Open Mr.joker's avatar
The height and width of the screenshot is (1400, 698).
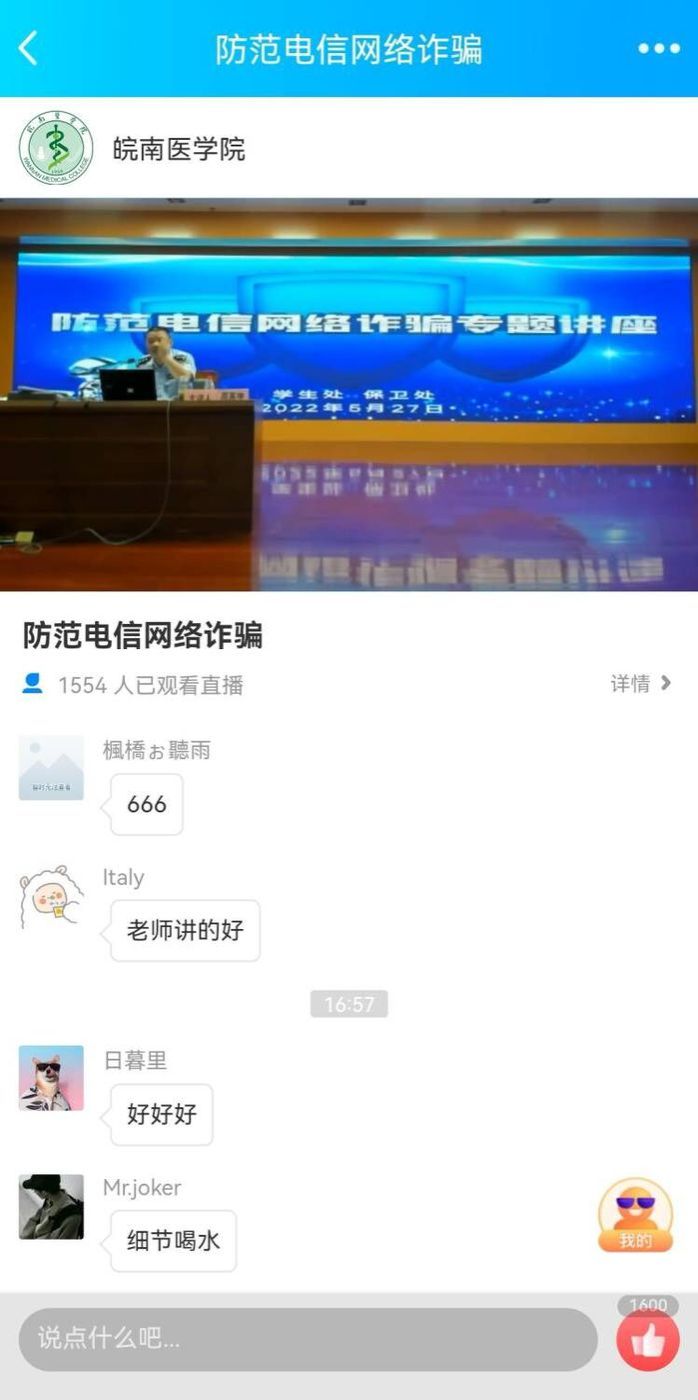coord(51,1207)
